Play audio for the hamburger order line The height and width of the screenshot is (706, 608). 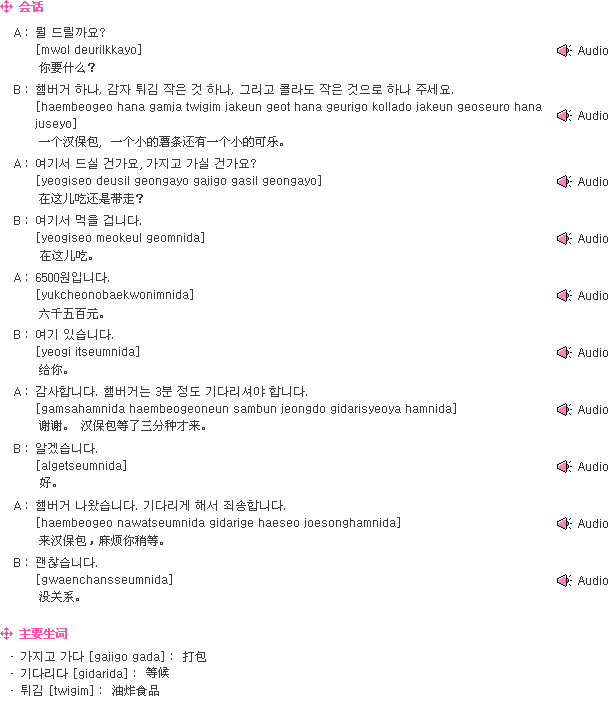[582, 116]
